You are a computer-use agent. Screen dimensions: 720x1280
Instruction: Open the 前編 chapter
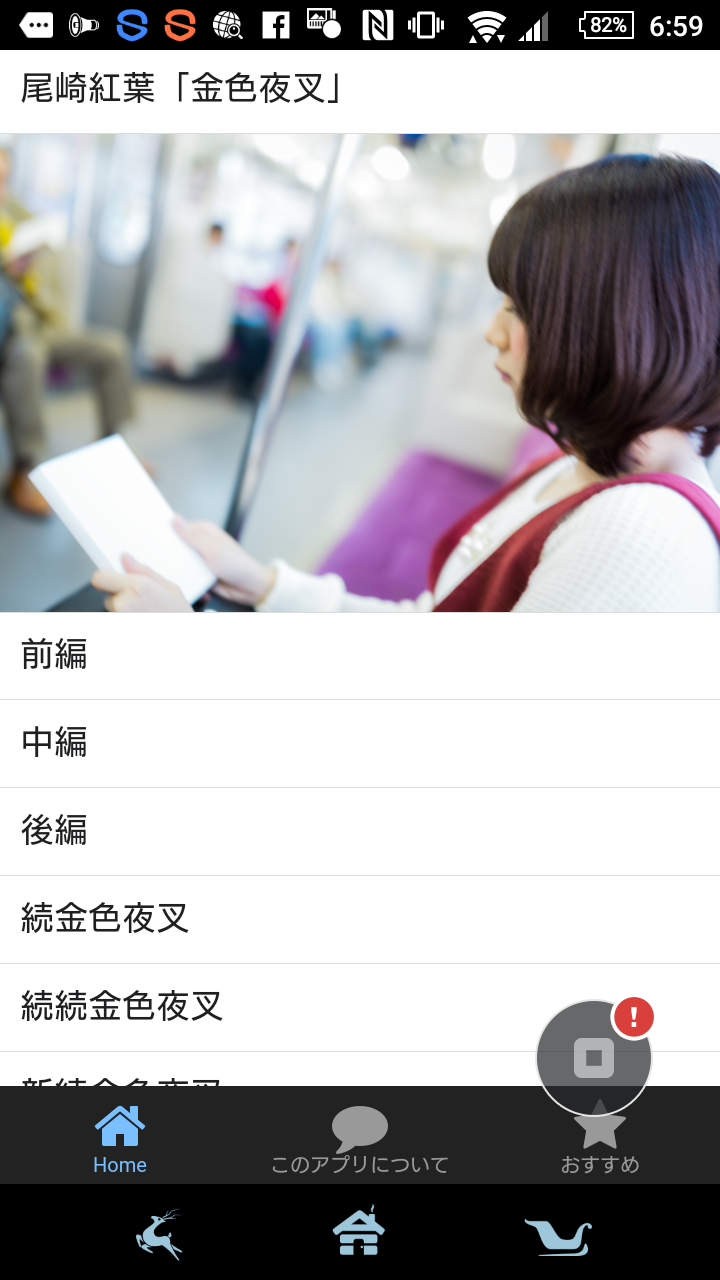[360, 656]
